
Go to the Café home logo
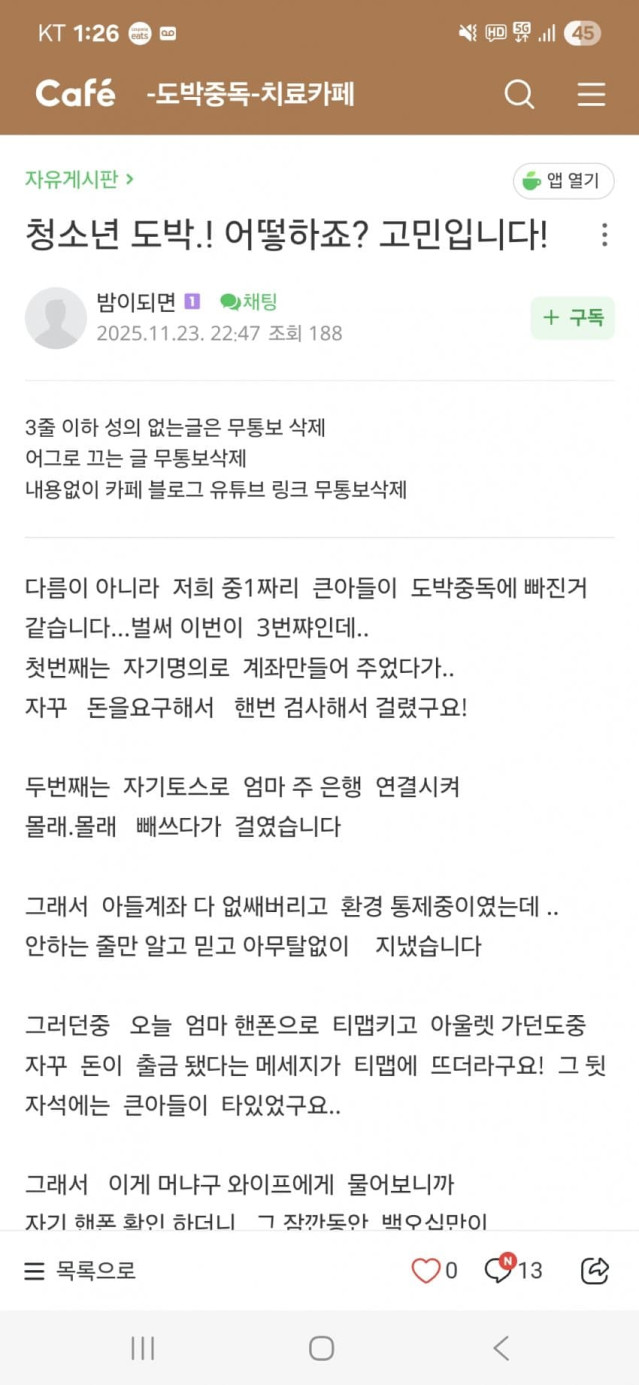click(x=76, y=94)
